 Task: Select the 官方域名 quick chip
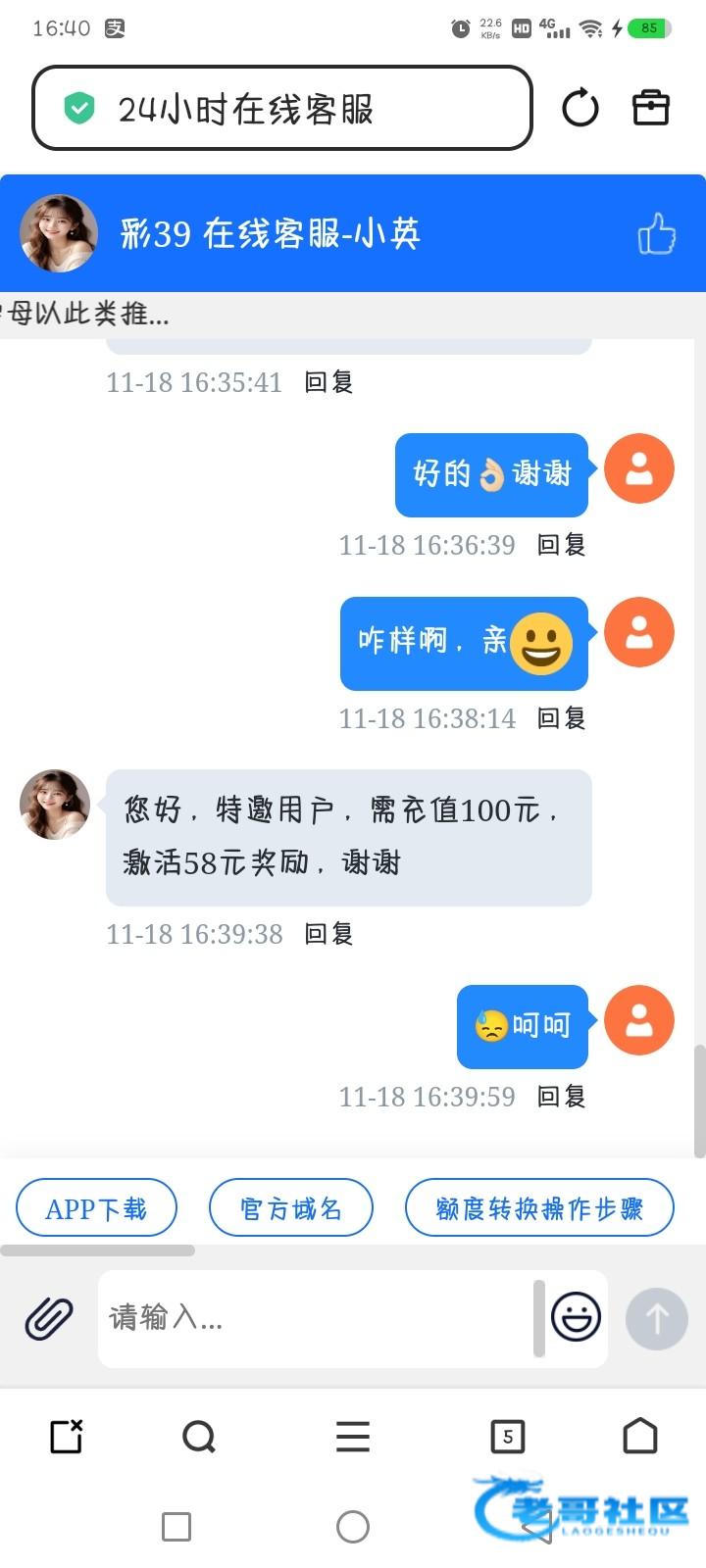291,1208
